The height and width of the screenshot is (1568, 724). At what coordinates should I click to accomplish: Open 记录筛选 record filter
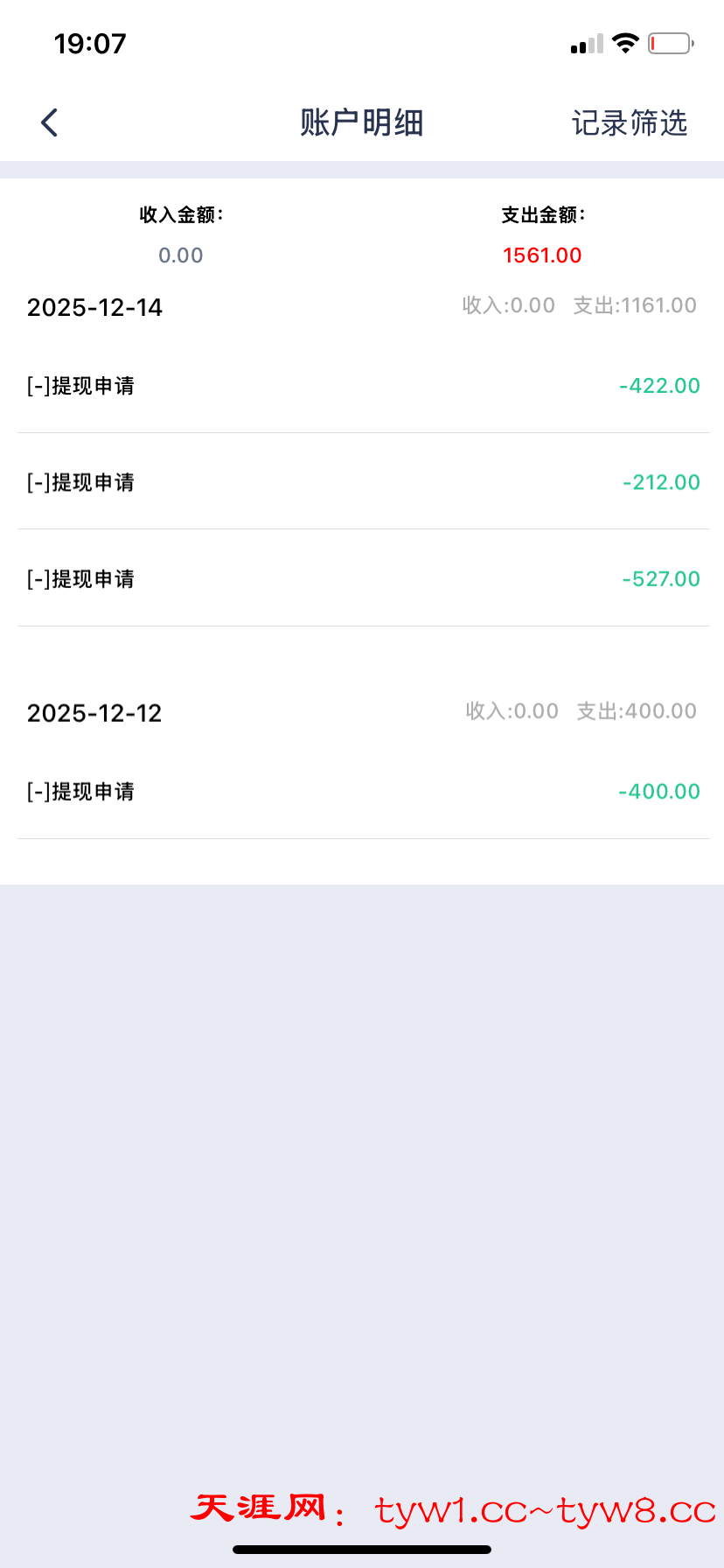(630, 123)
